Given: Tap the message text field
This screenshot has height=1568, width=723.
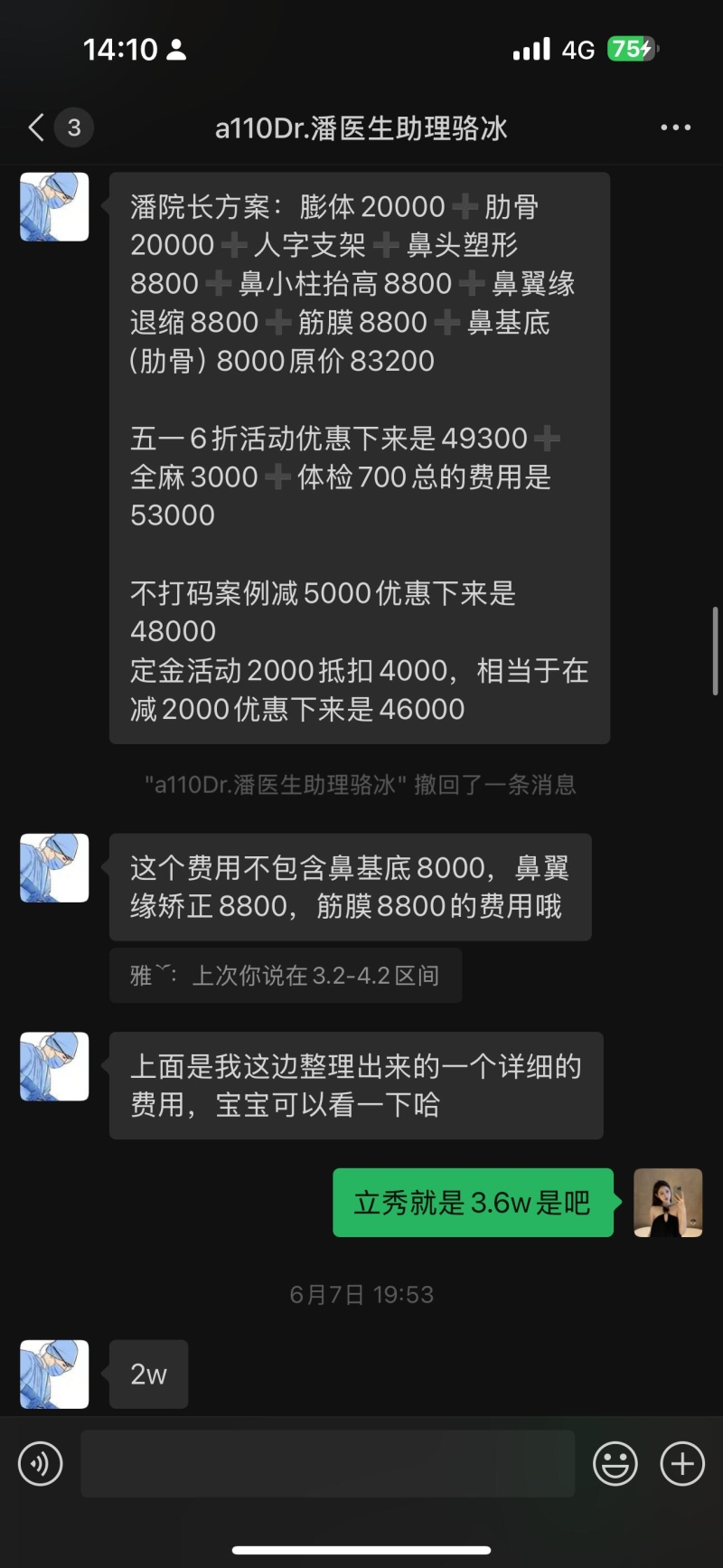Looking at the screenshot, I should point(327,1463).
